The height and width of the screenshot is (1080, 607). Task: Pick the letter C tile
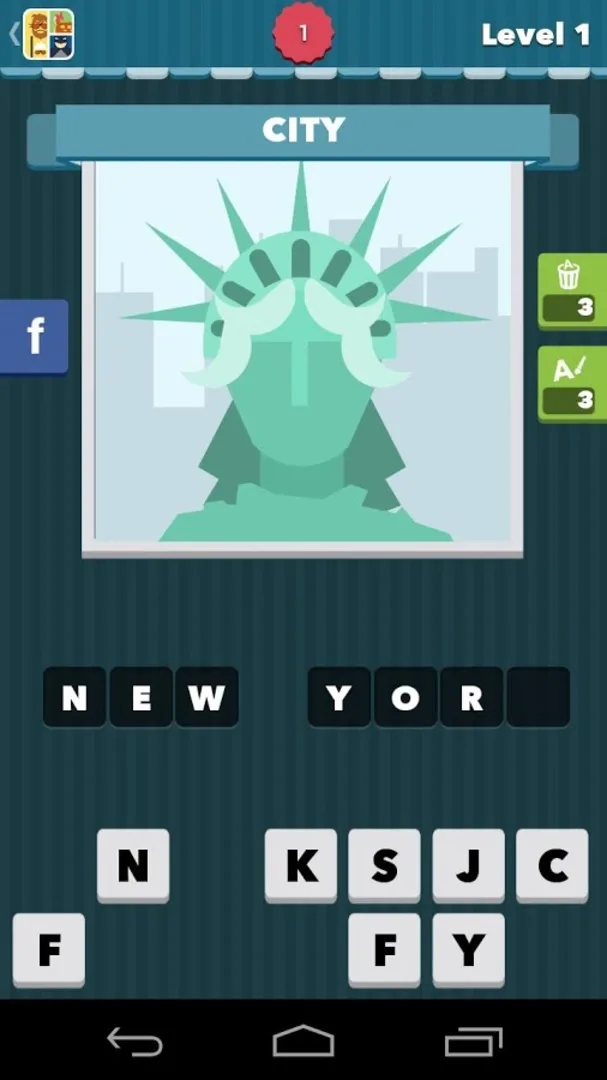pos(552,866)
